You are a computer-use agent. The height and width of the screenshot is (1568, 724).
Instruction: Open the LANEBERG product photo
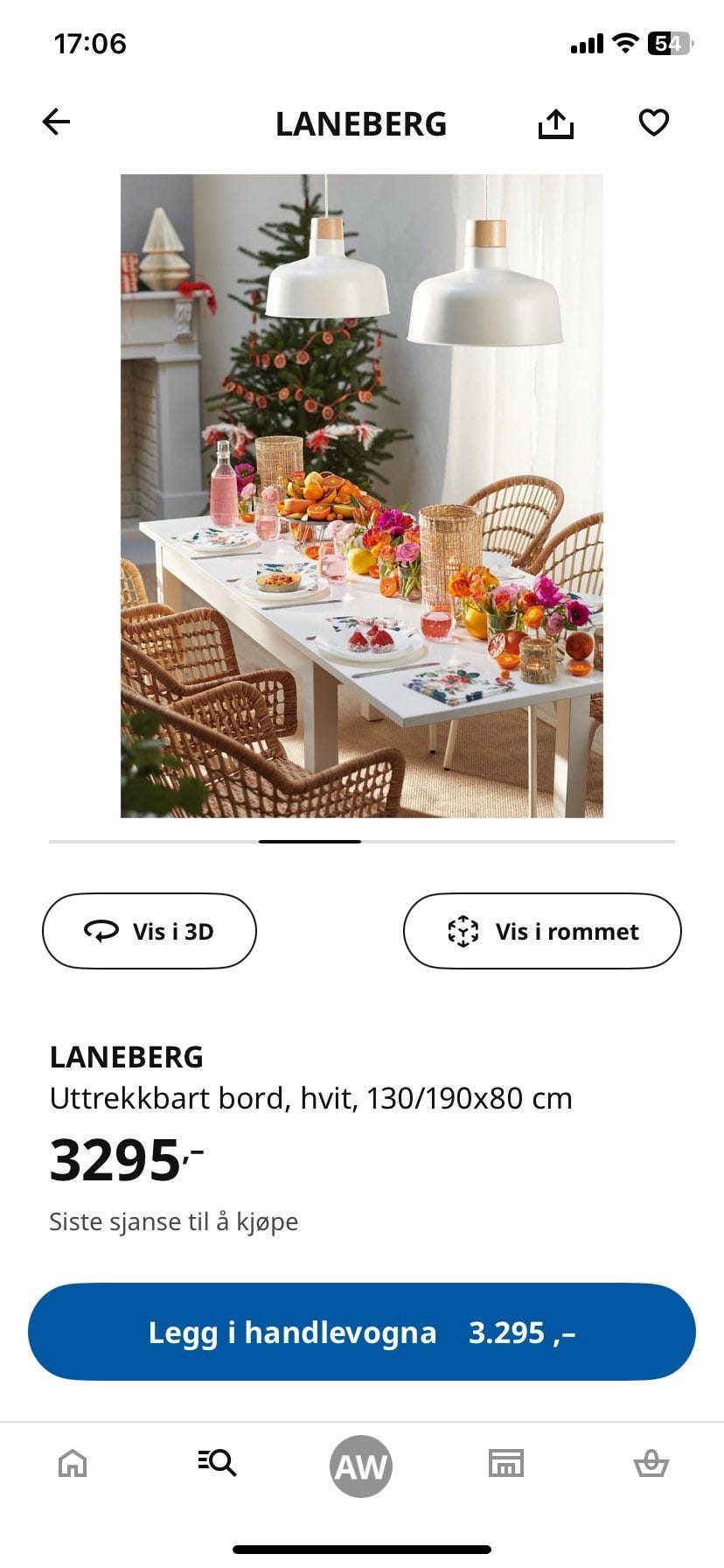tap(361, 499)
